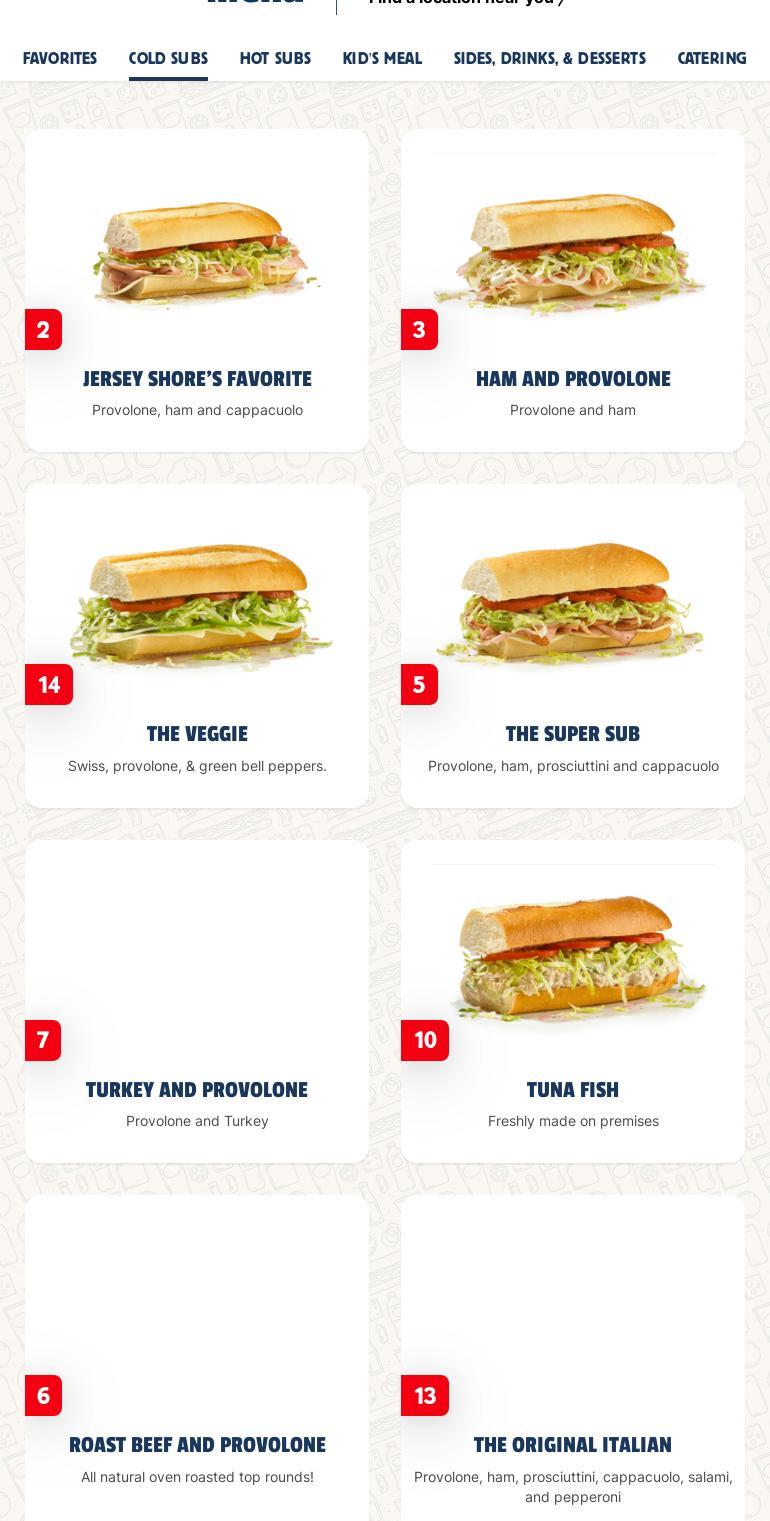This screenshot has height=1521, width=770.
Task: Switch to the Favorites tab
Action: (60, 58)
